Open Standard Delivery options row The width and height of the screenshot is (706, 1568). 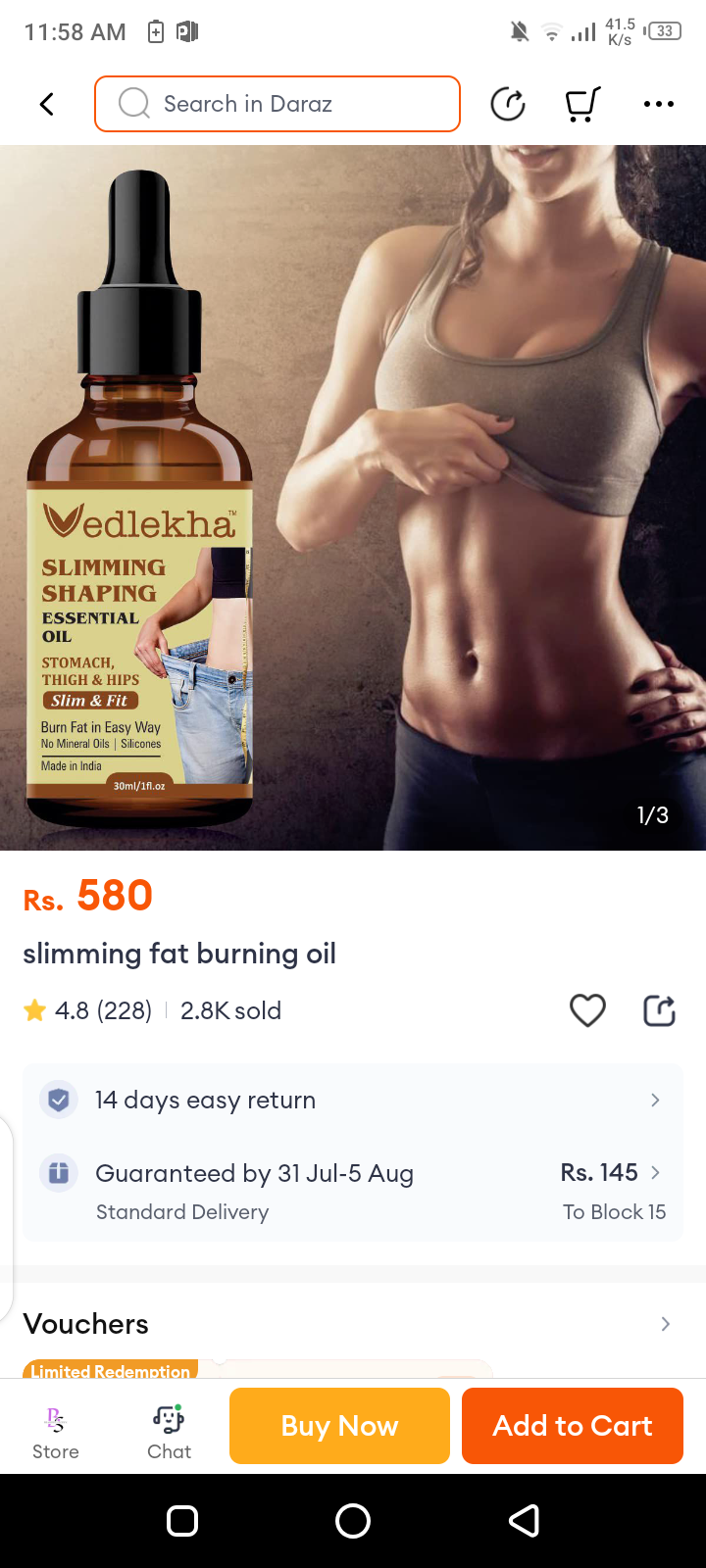(353, 1192)
